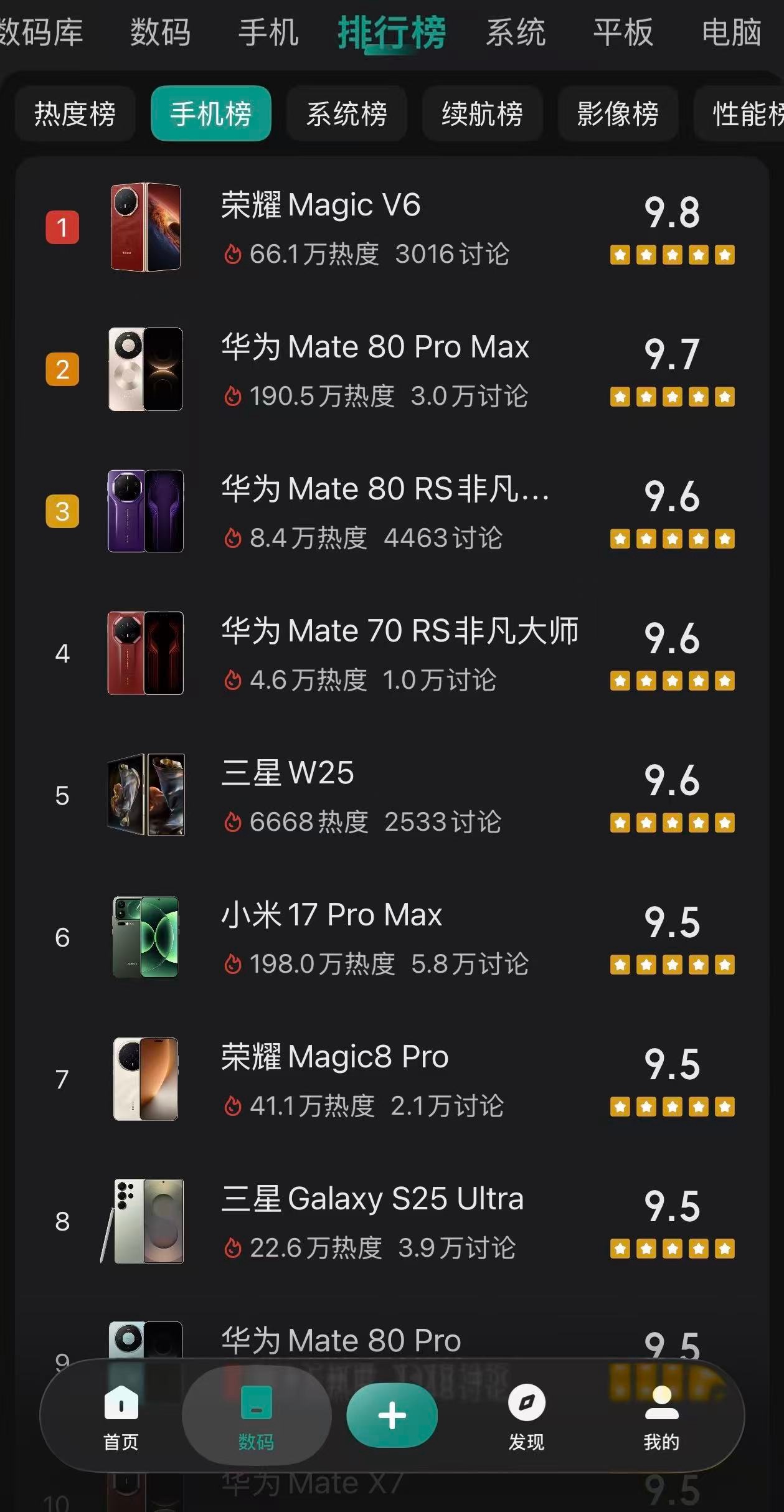Tap the rank 2 orange badge icon

(x=62, y=369)
